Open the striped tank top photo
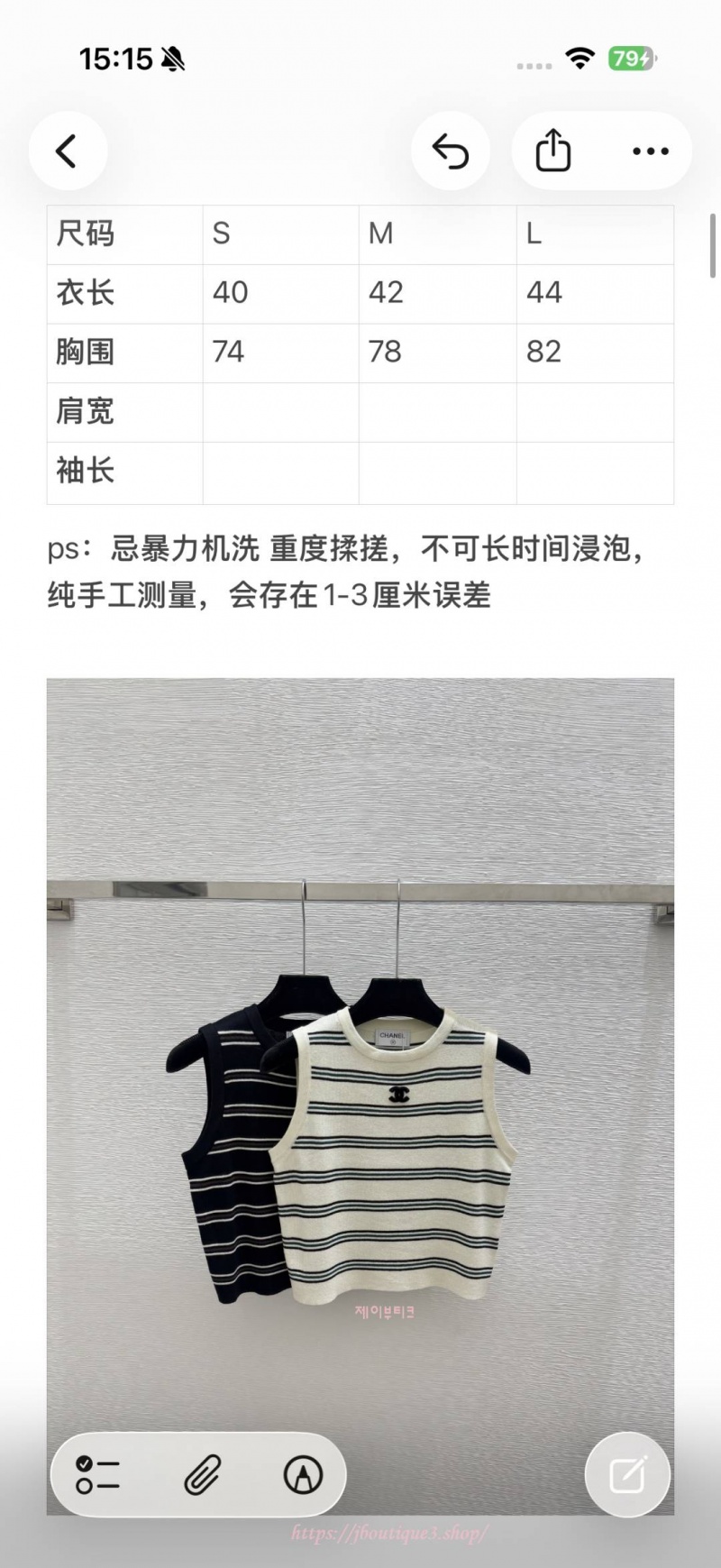The width and height of the screenshot is (721, 1568). click(360, 1096)
